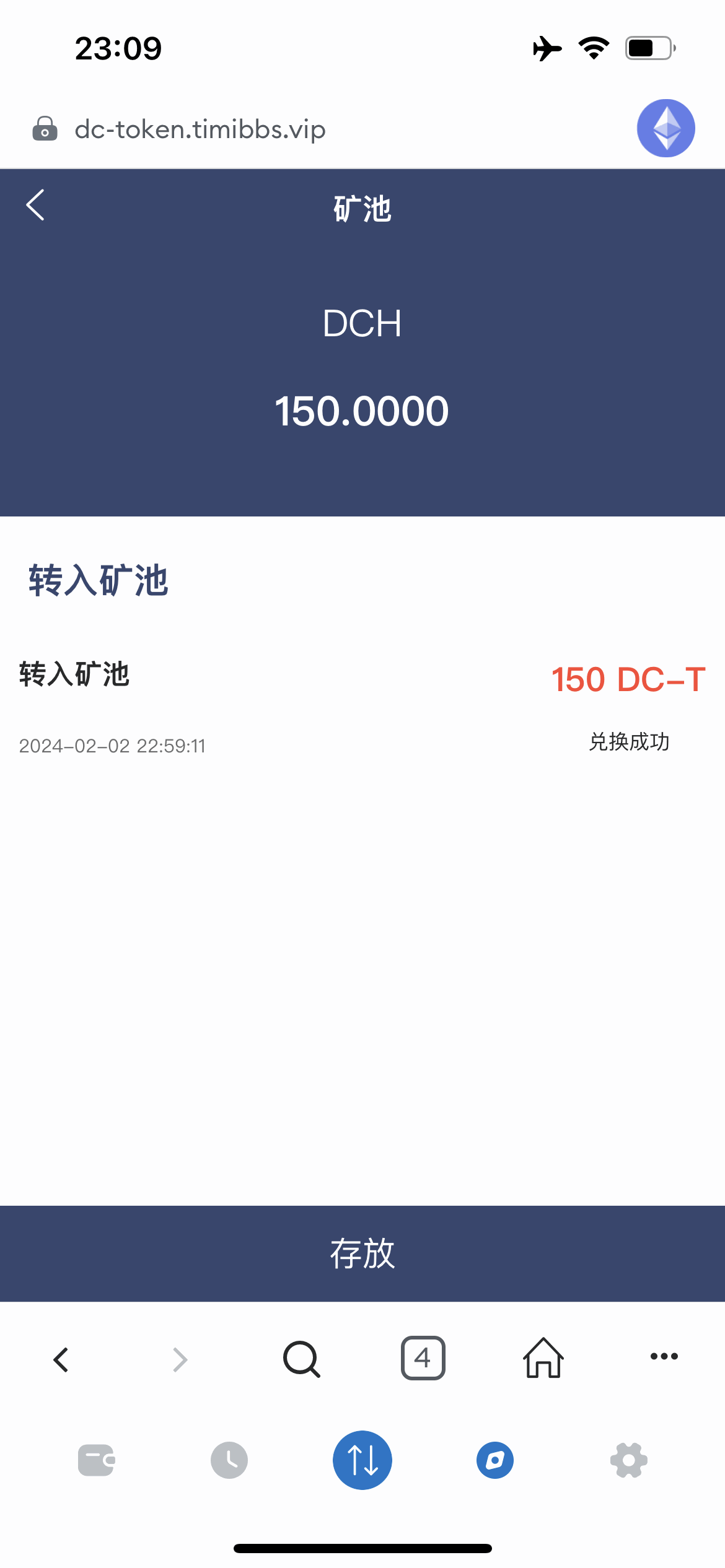Tap the Ethereum profile icon beside the address bar
The image size is (725, 1568).
(x=665, y=128)
